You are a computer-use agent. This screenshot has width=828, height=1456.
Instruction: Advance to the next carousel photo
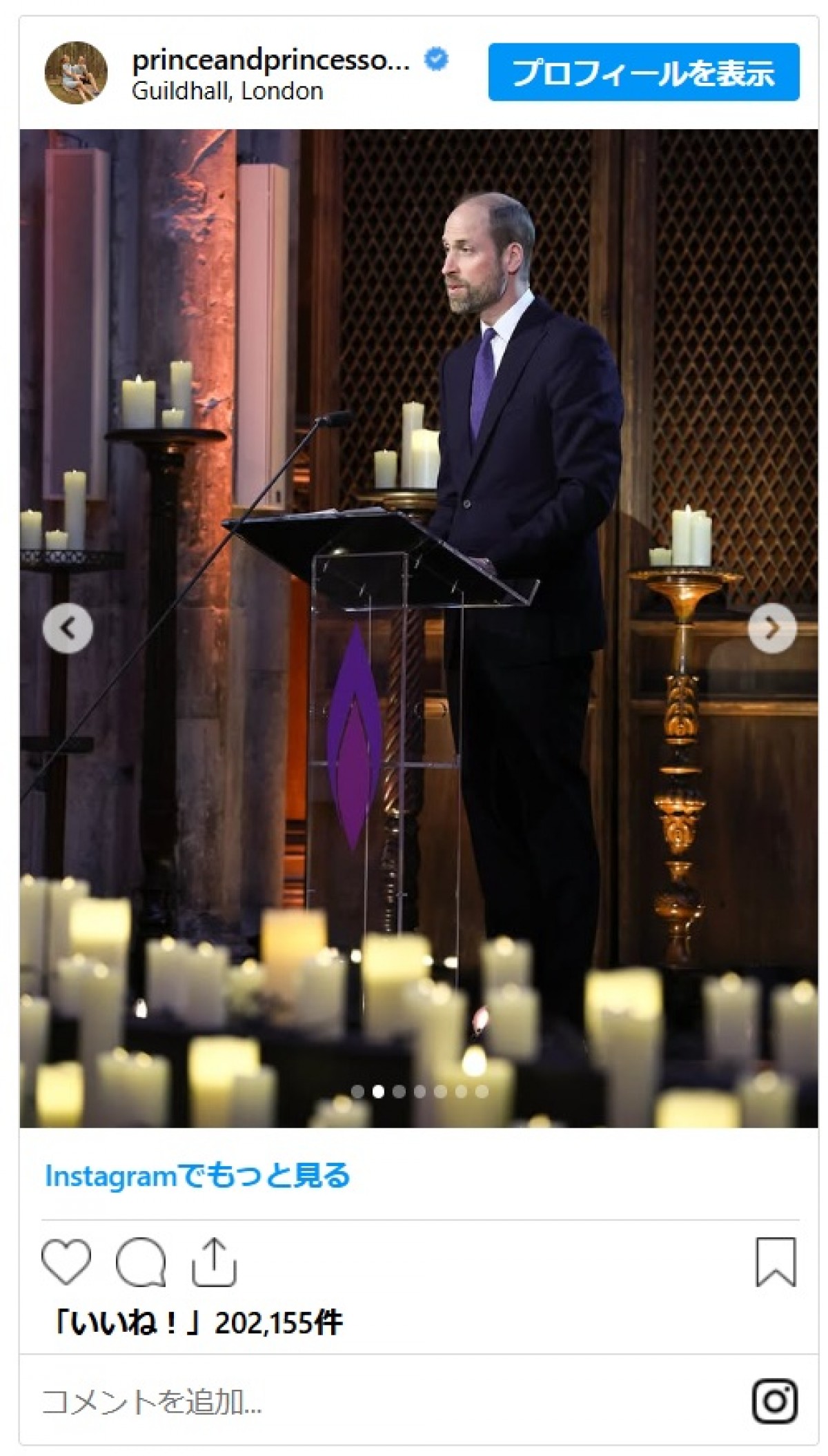[772, 628]
